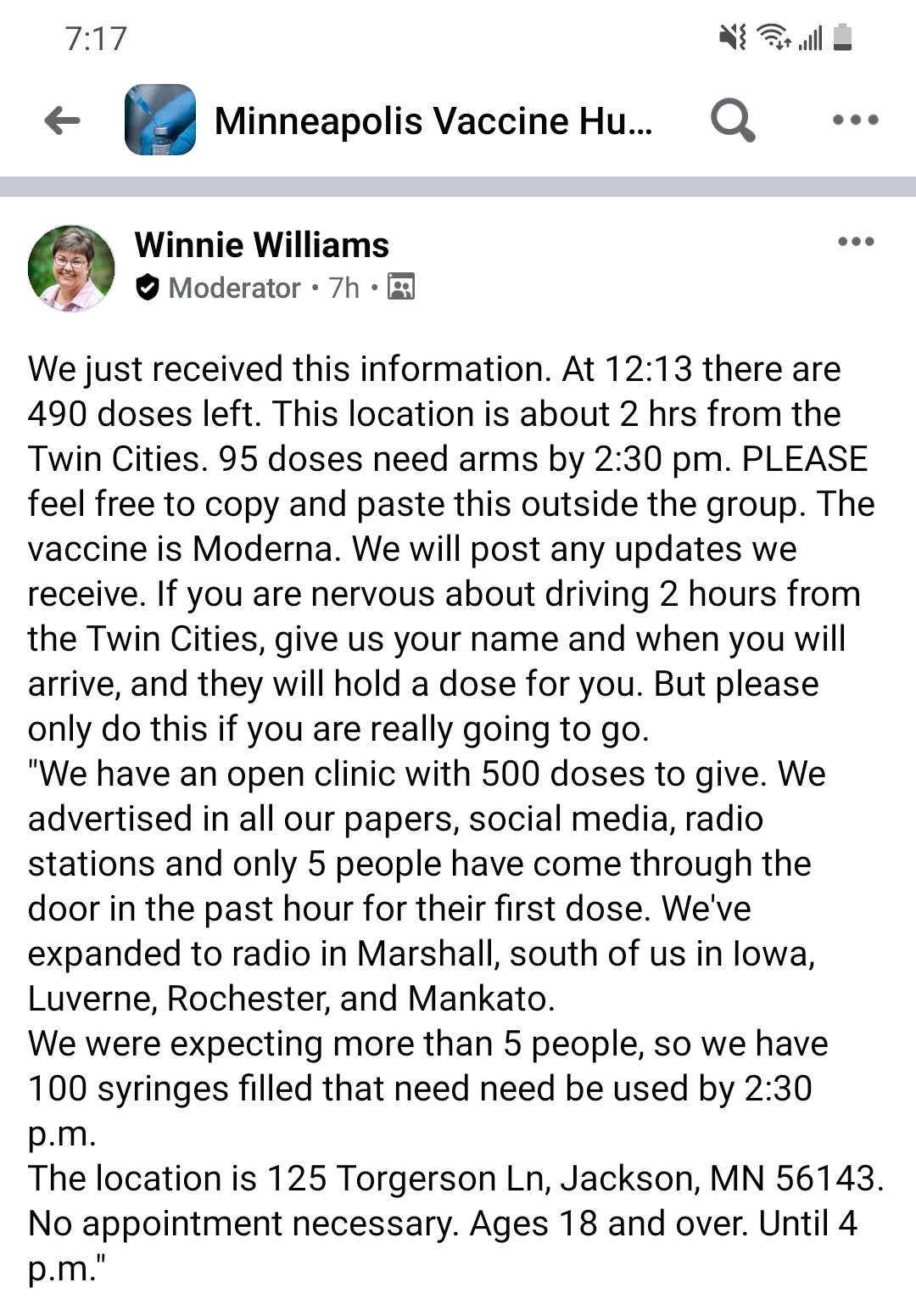Open post options for Winnie's post
Viewport: 916px width, 1316px height.
click(855, 242)
